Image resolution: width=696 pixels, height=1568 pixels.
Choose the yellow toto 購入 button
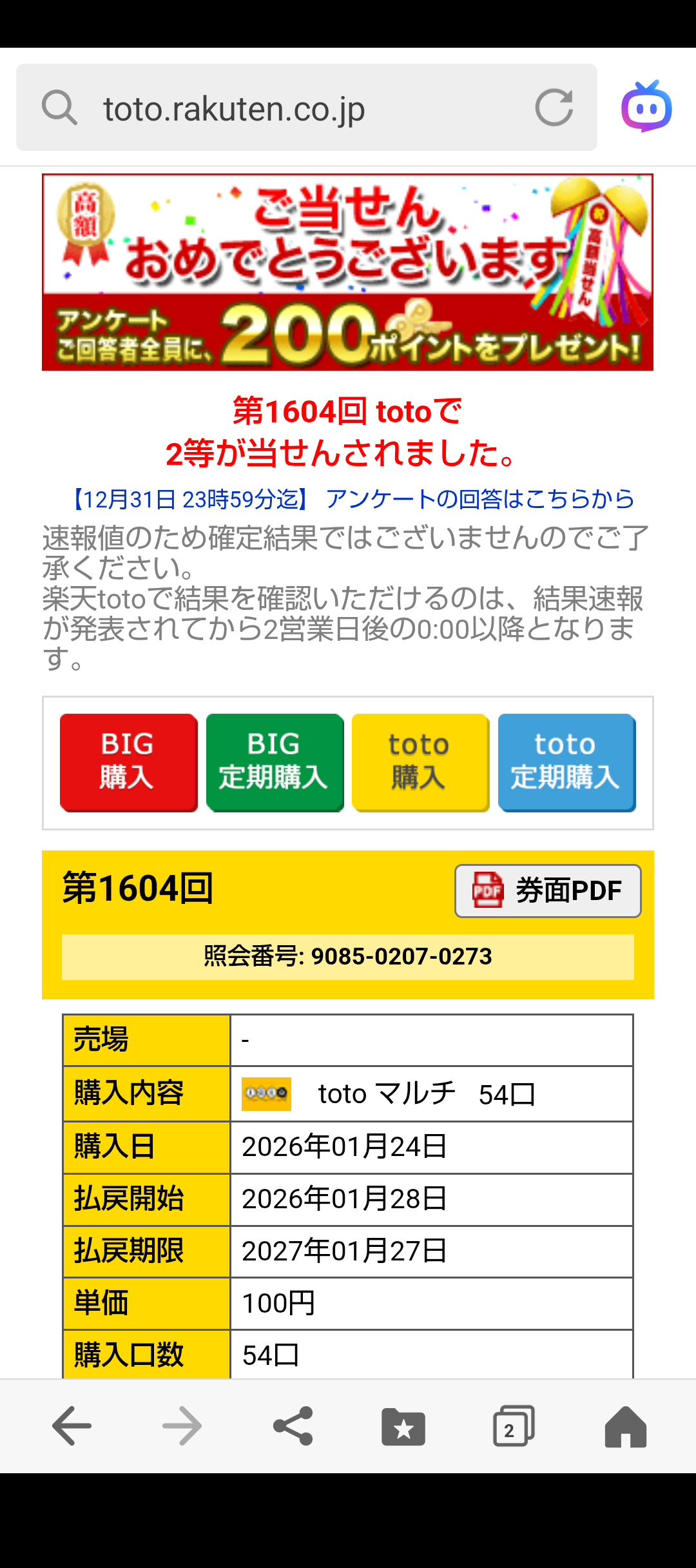click(420, 762)
